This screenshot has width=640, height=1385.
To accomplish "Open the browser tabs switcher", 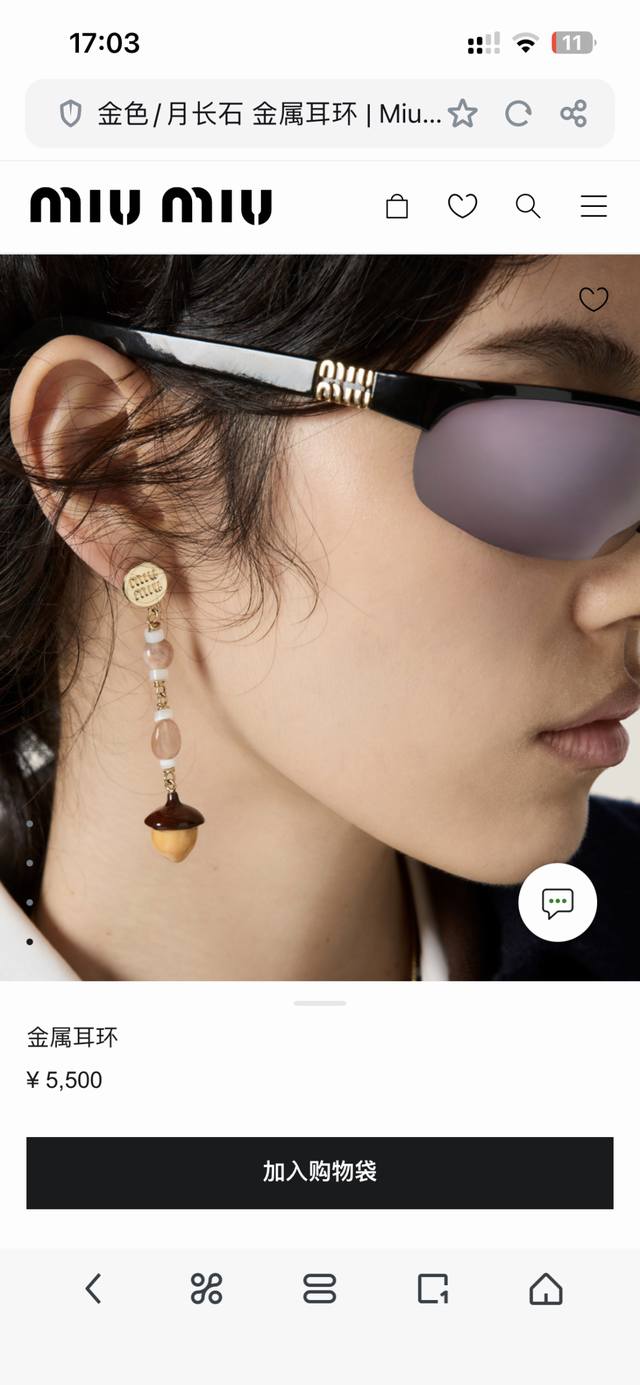I will coord(320,1289).
